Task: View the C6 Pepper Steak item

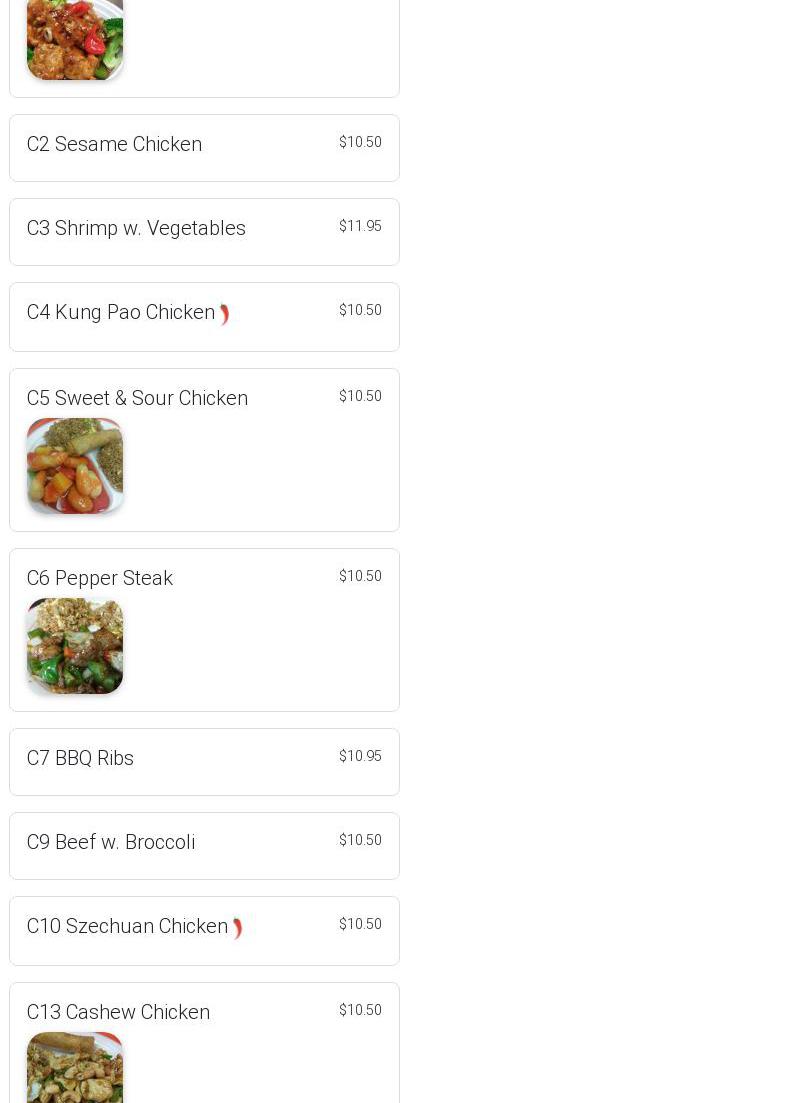Action: (204, 629)
